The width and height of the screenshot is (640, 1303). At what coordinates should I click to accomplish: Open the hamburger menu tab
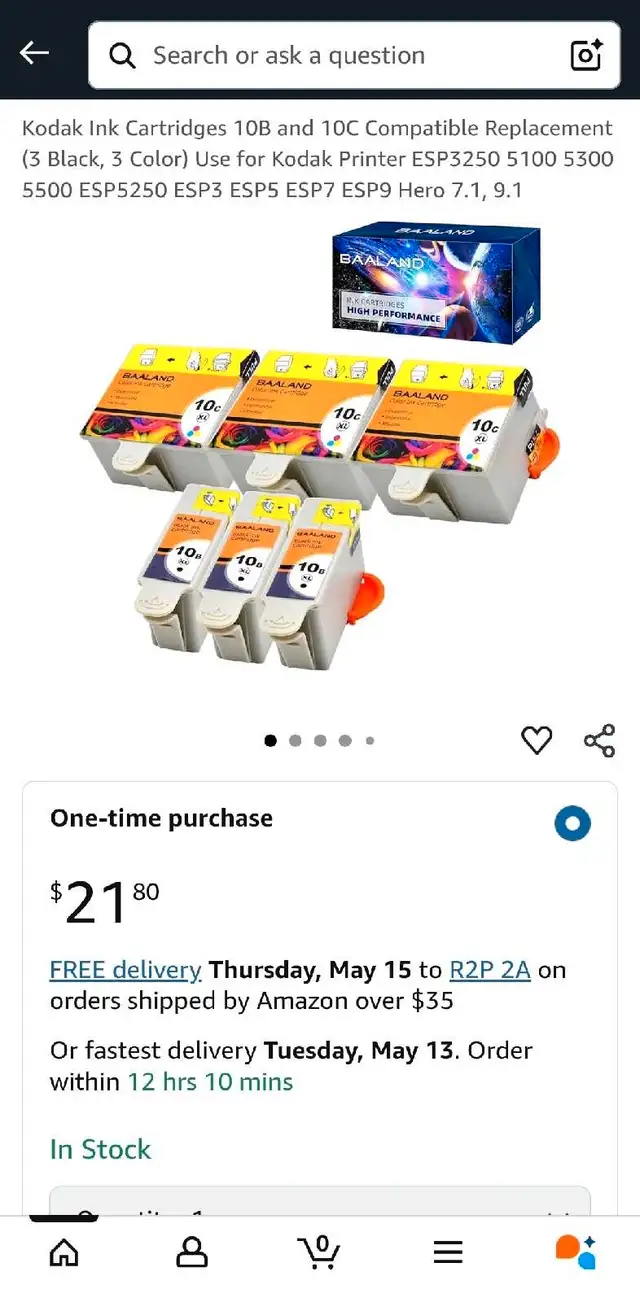coord(447,1251)
